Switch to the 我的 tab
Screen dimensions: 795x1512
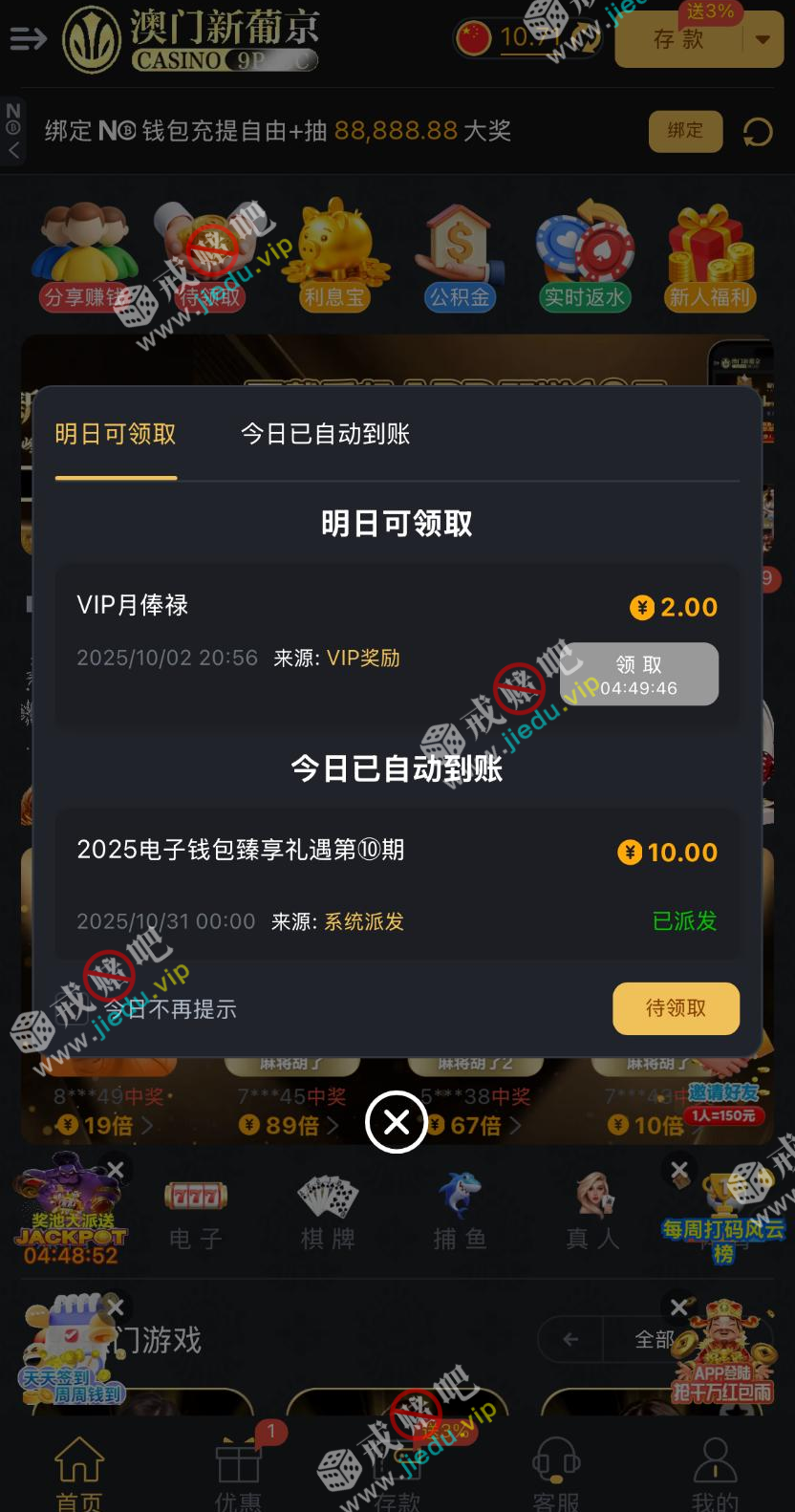715,1472
